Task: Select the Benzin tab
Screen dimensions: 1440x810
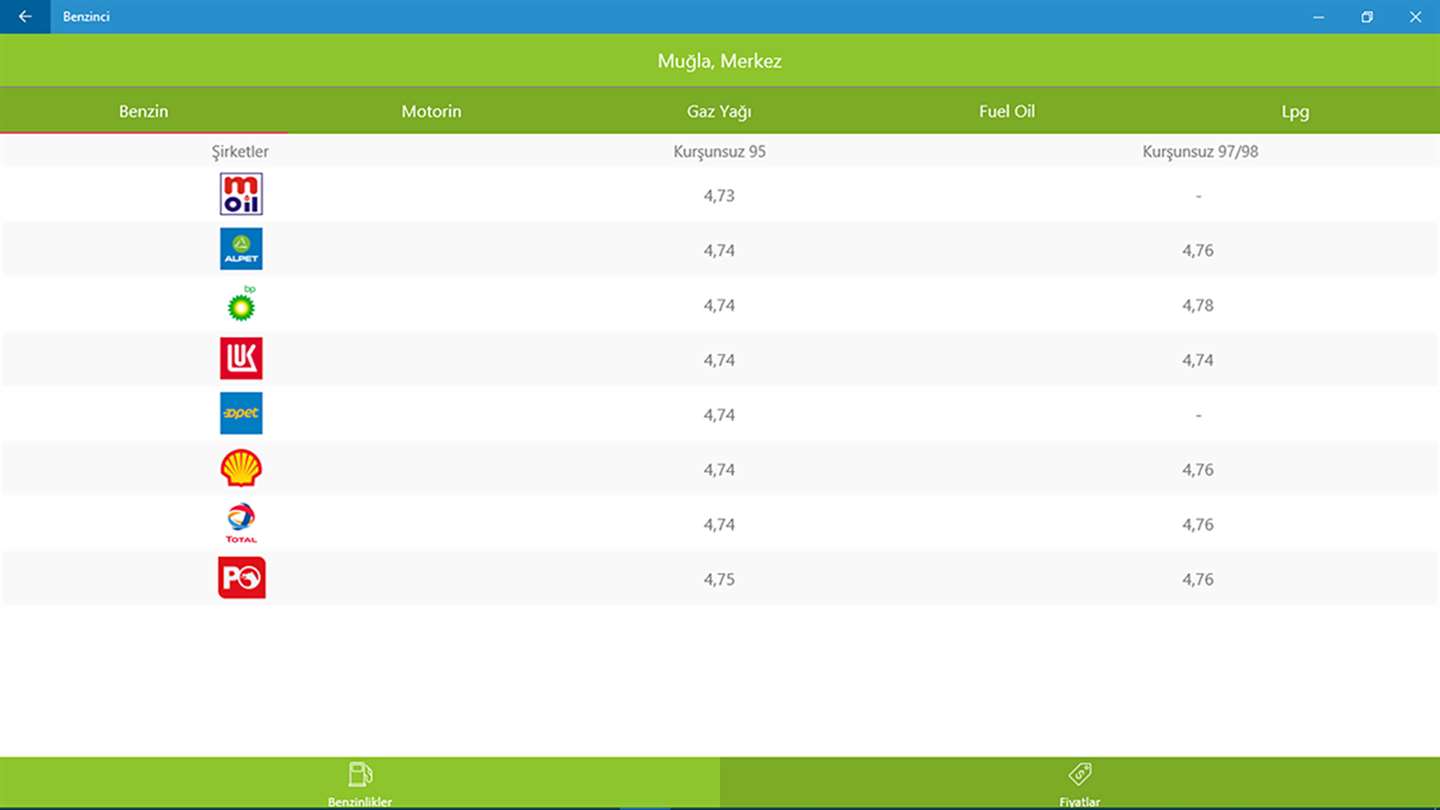Action: point(143,111)
